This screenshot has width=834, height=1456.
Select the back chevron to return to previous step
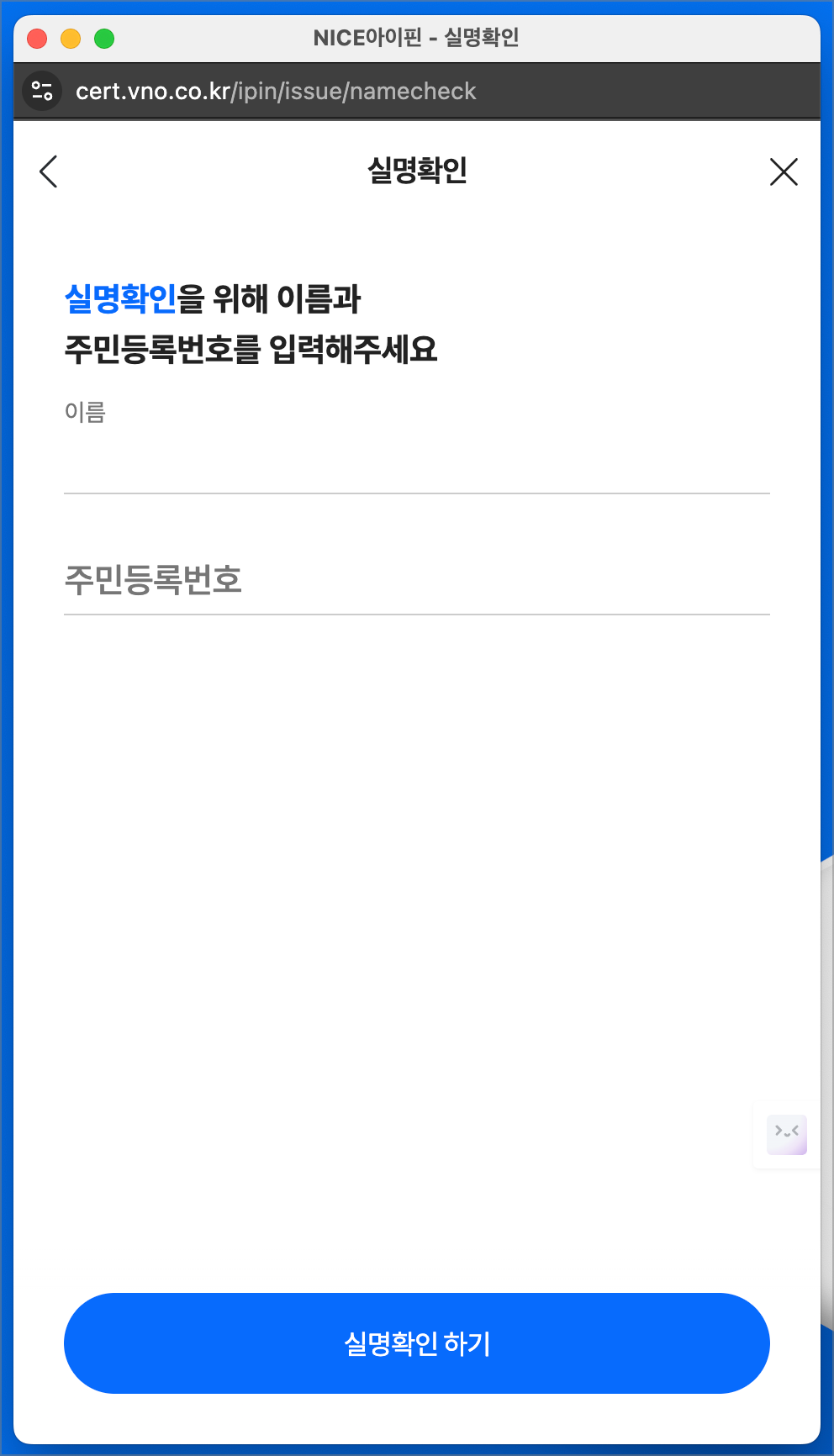point(49,171)
